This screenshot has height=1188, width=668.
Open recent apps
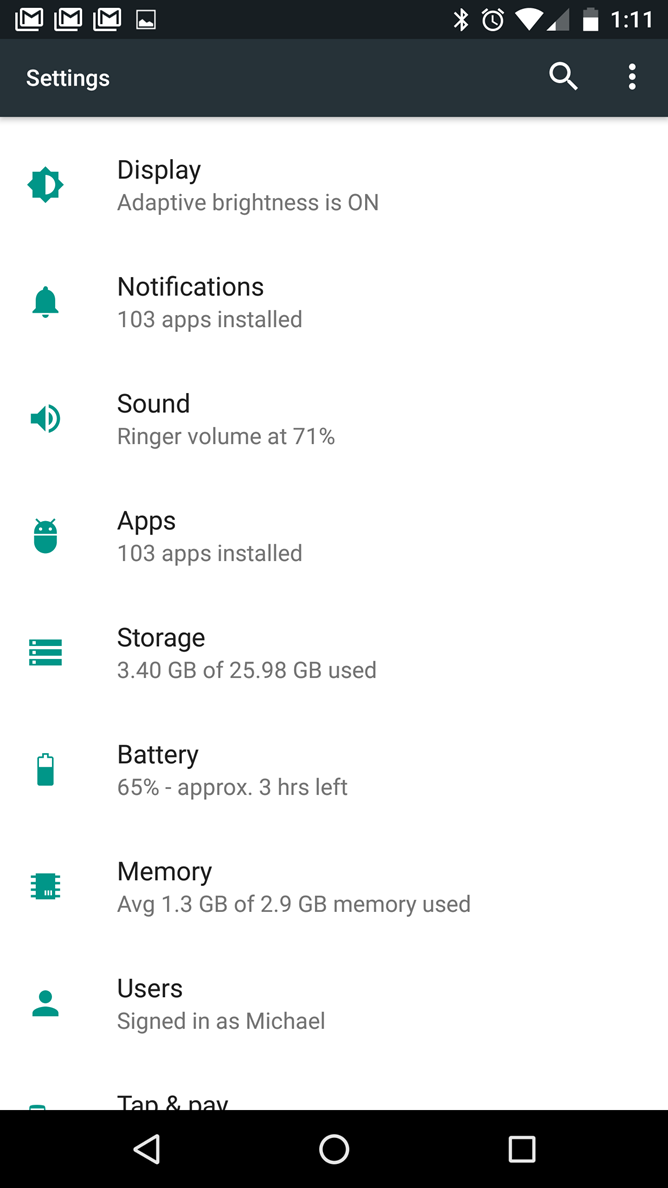[x=521, y=1149]
